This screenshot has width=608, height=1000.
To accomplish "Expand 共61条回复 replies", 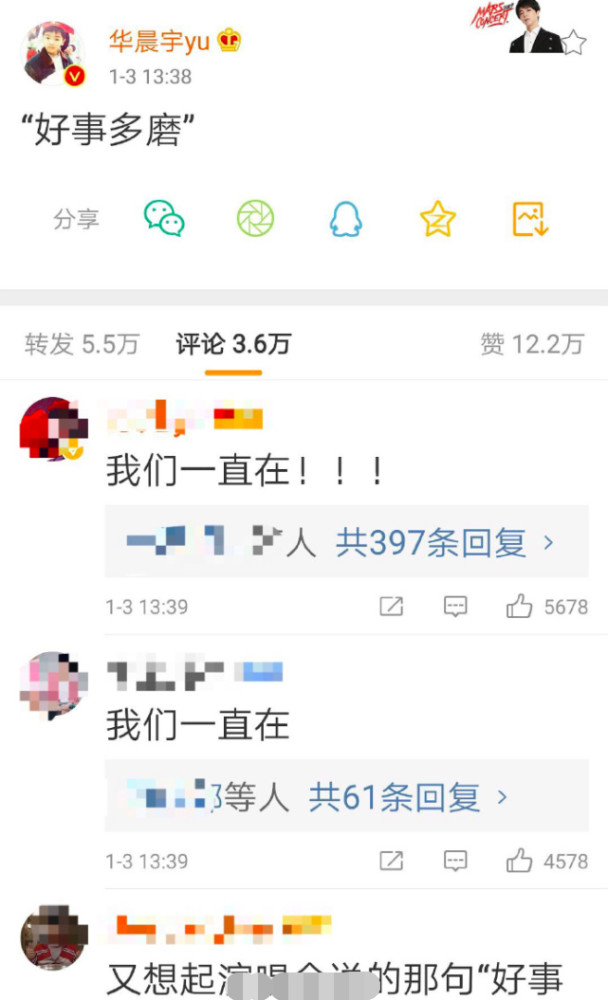I will tap(408, 797).
